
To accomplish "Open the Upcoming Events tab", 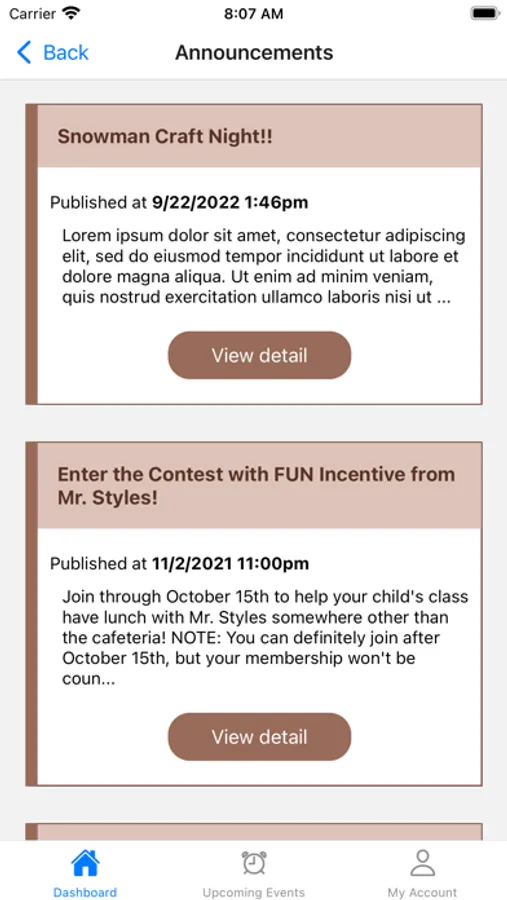I will (x=253, y=873).
